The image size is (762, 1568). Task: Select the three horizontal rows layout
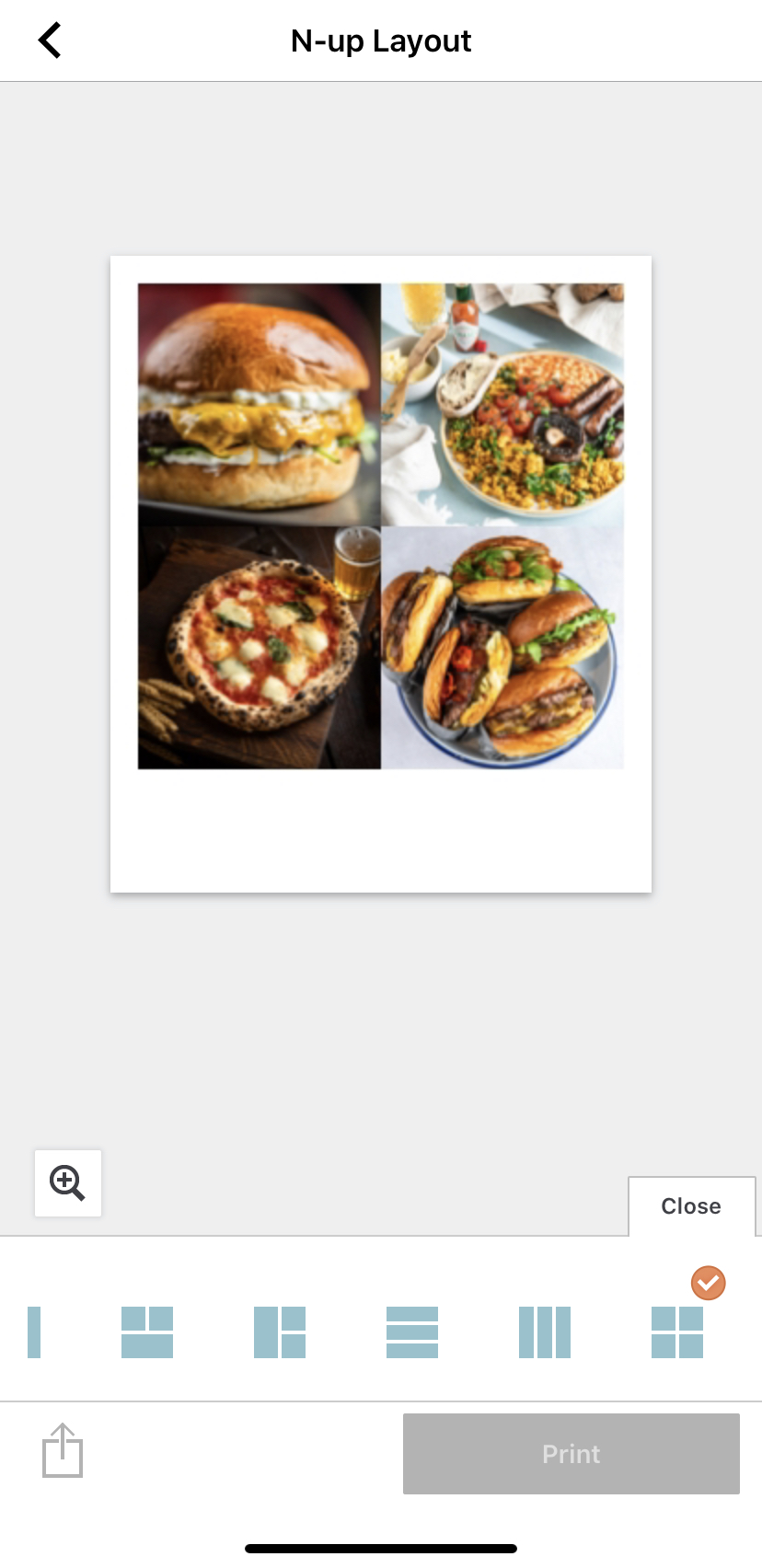[x=412, y=1332]
